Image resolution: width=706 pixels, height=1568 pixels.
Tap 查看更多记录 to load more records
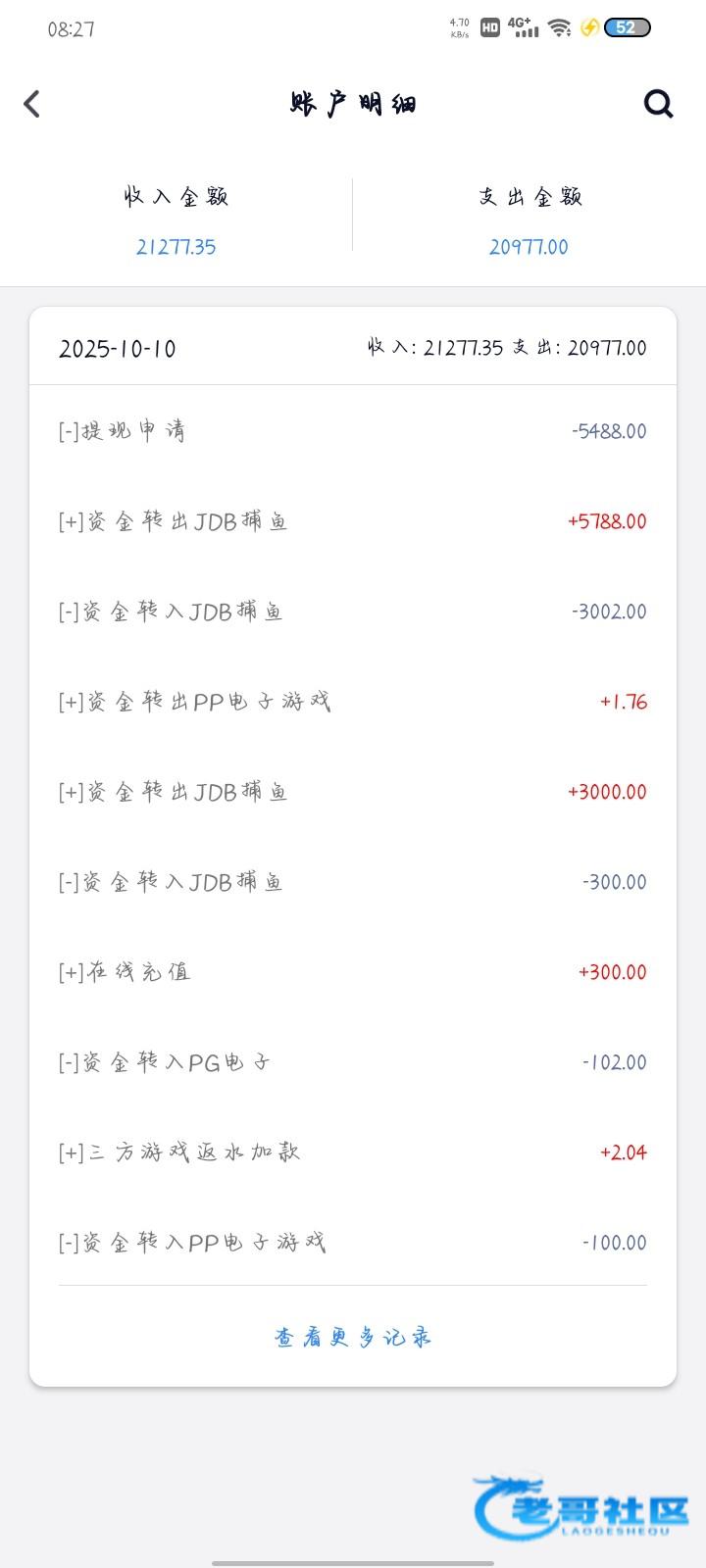[353, 1337]
